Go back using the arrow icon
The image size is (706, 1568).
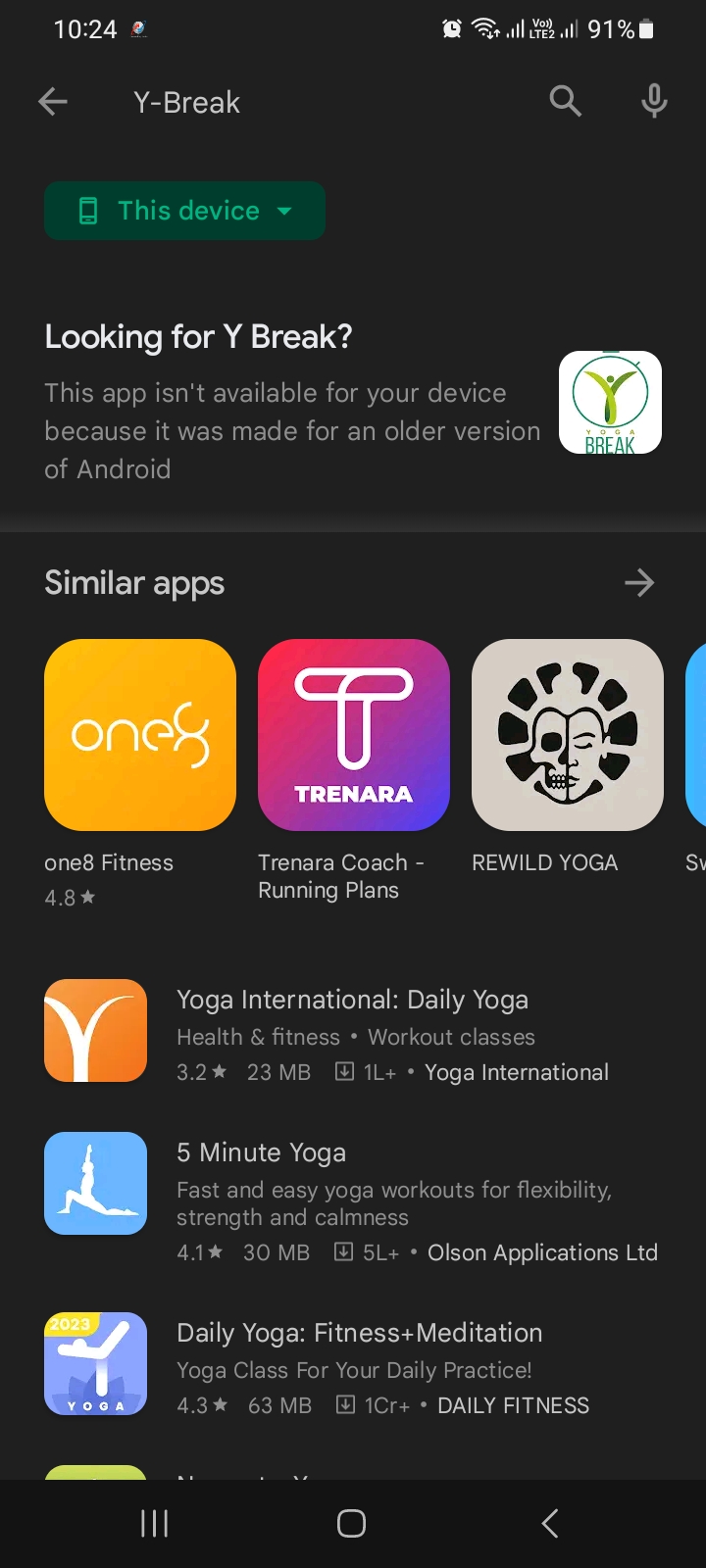53,101
